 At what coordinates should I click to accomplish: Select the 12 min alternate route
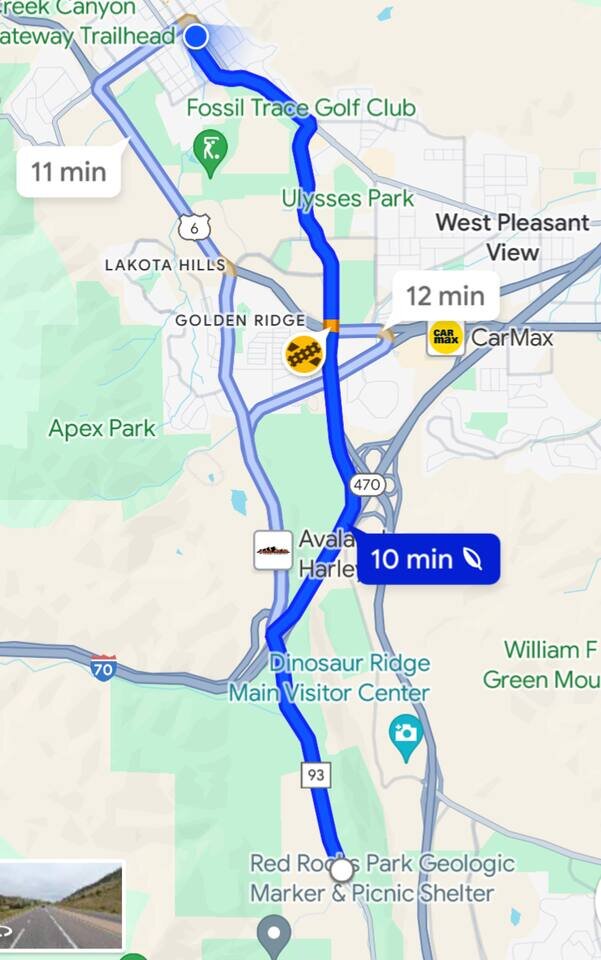[445, 296]
